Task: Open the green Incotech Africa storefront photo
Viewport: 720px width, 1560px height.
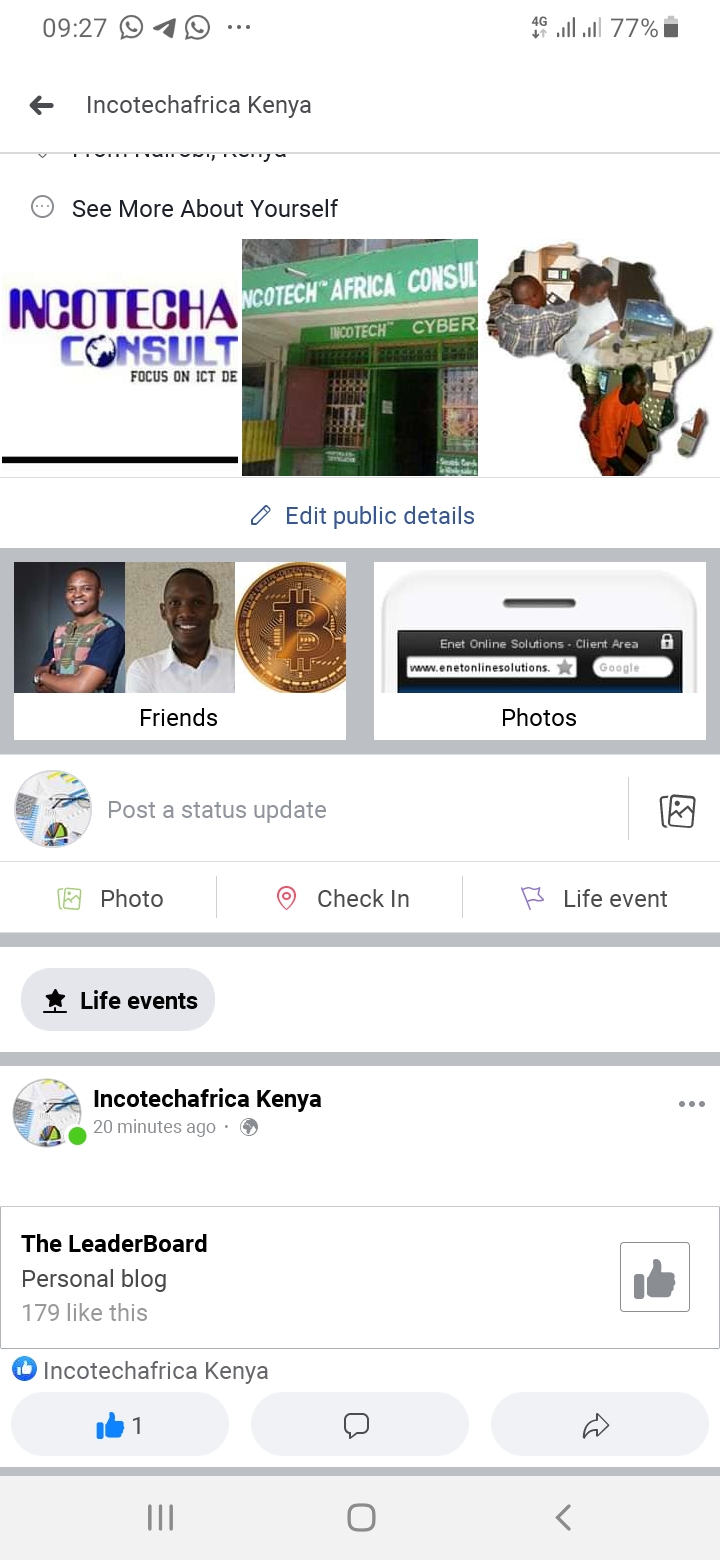Action: pyautogui.click(x=360, y=357)
